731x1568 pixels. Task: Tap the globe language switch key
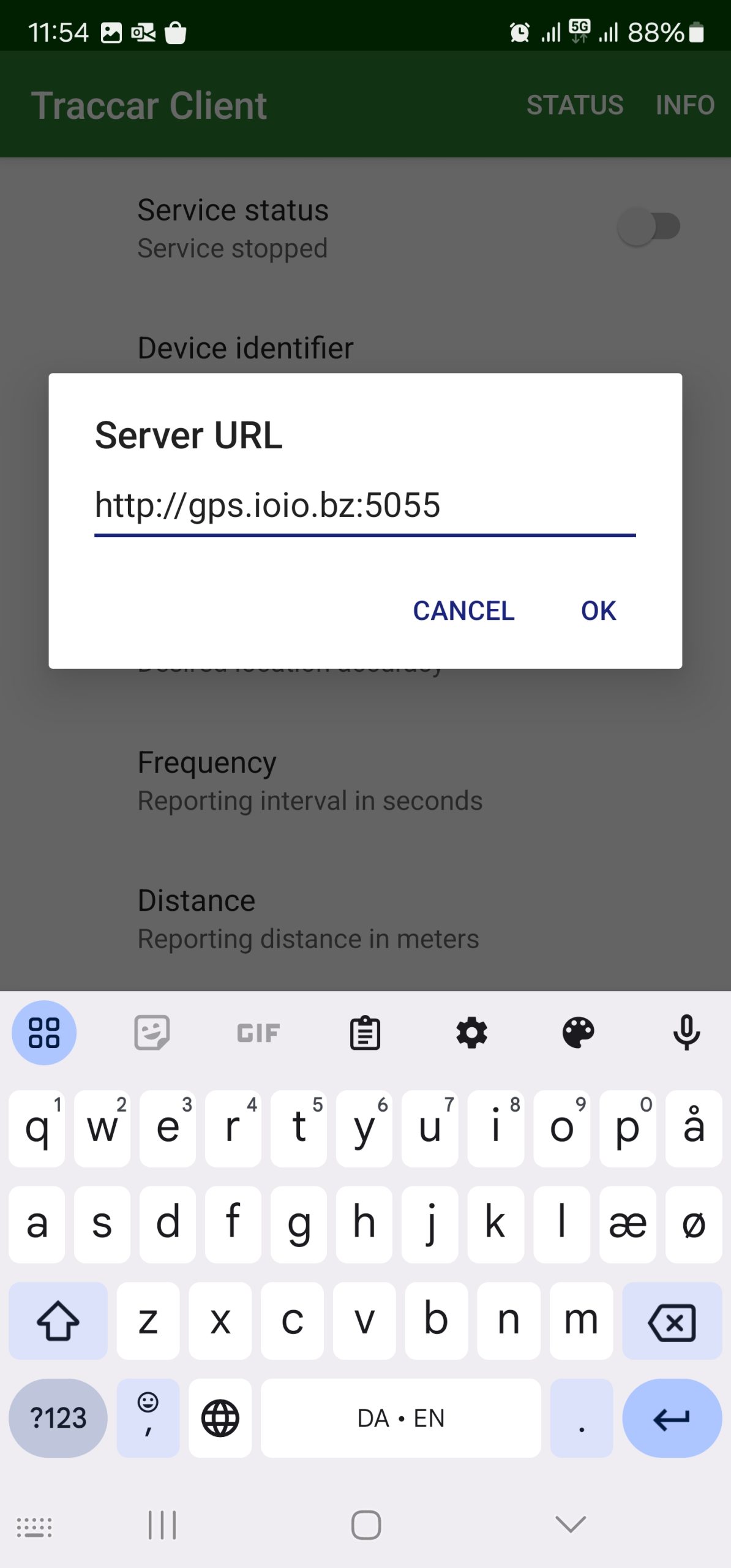(x=220, y=1418)
